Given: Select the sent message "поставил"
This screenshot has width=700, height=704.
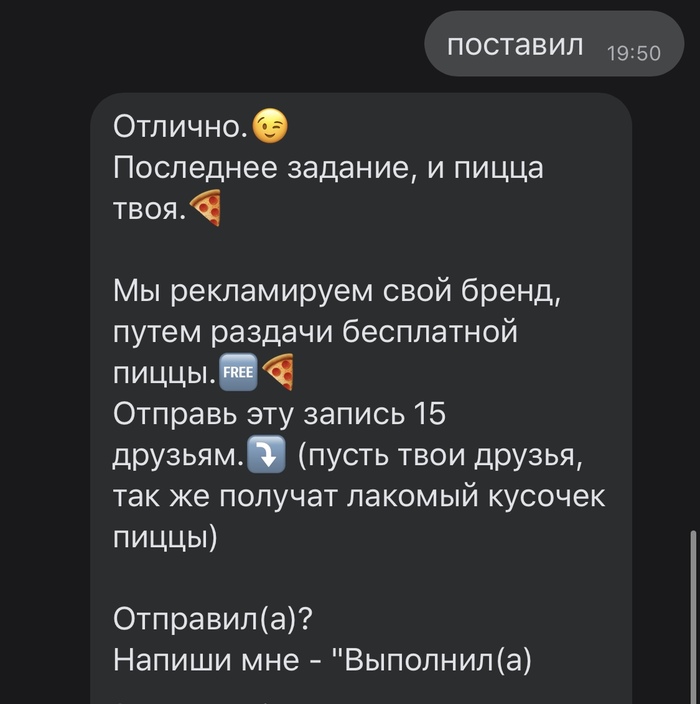Looking at the screenshot, I should (552, 45).
